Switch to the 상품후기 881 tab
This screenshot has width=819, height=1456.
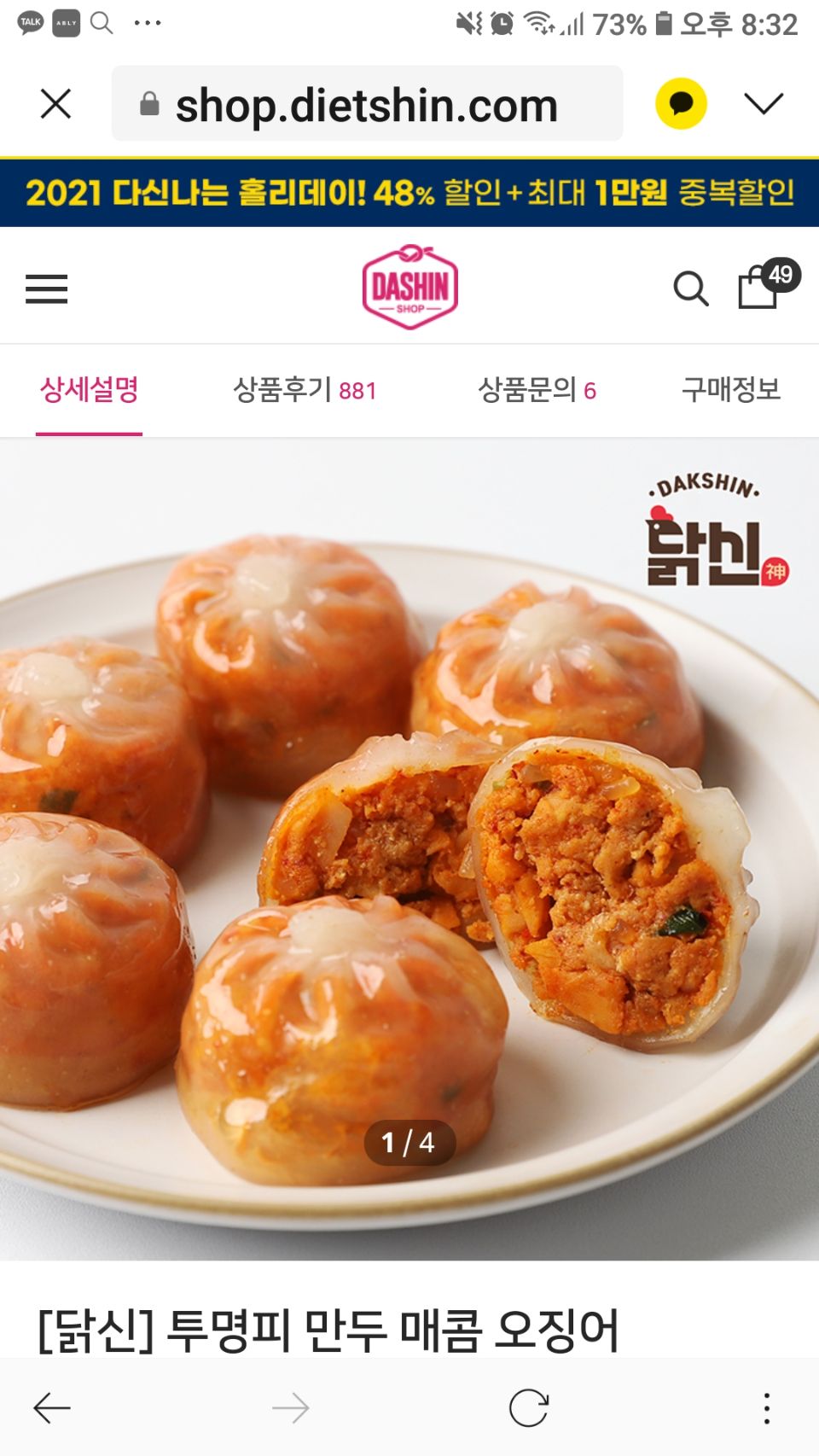tap(305, 390)
